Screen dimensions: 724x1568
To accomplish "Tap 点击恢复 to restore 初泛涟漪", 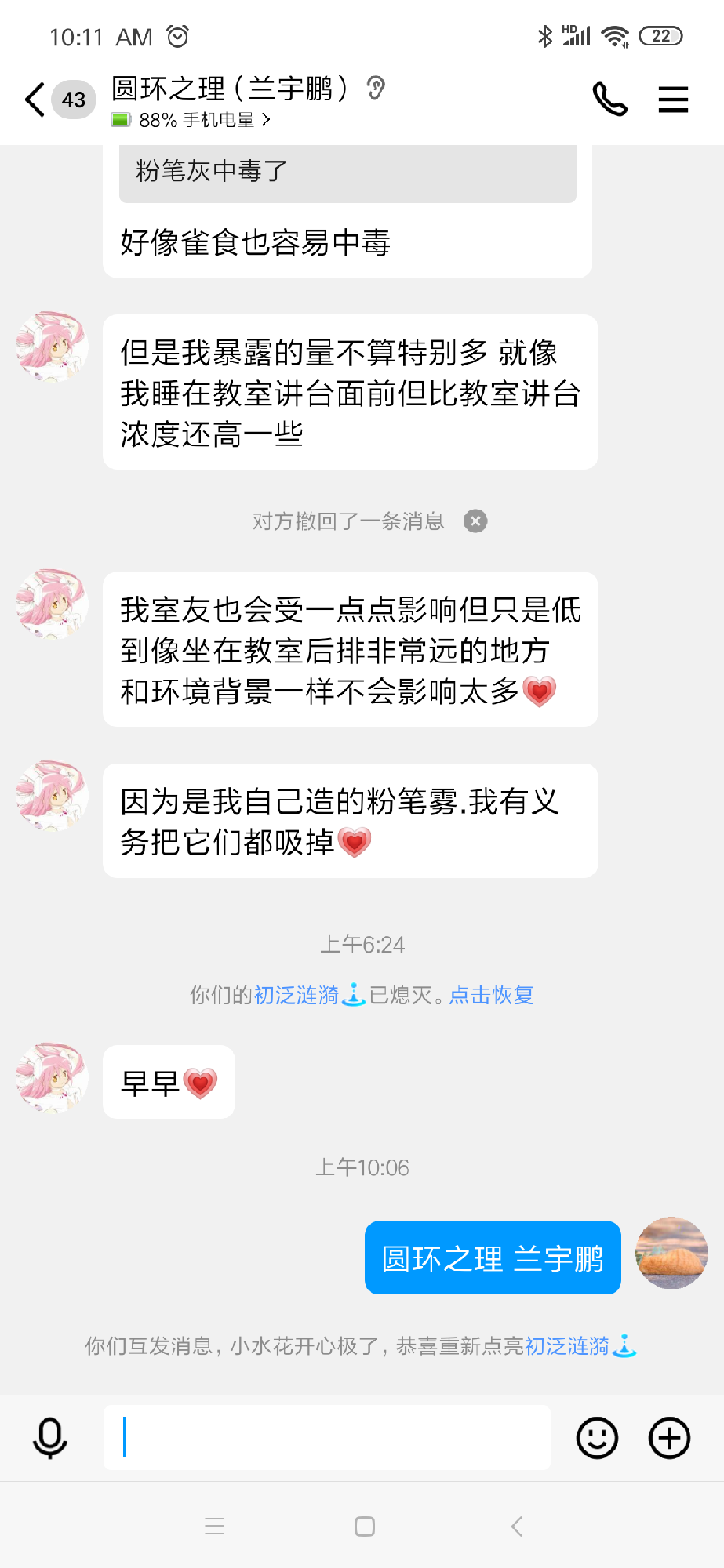I will [492, 995].
